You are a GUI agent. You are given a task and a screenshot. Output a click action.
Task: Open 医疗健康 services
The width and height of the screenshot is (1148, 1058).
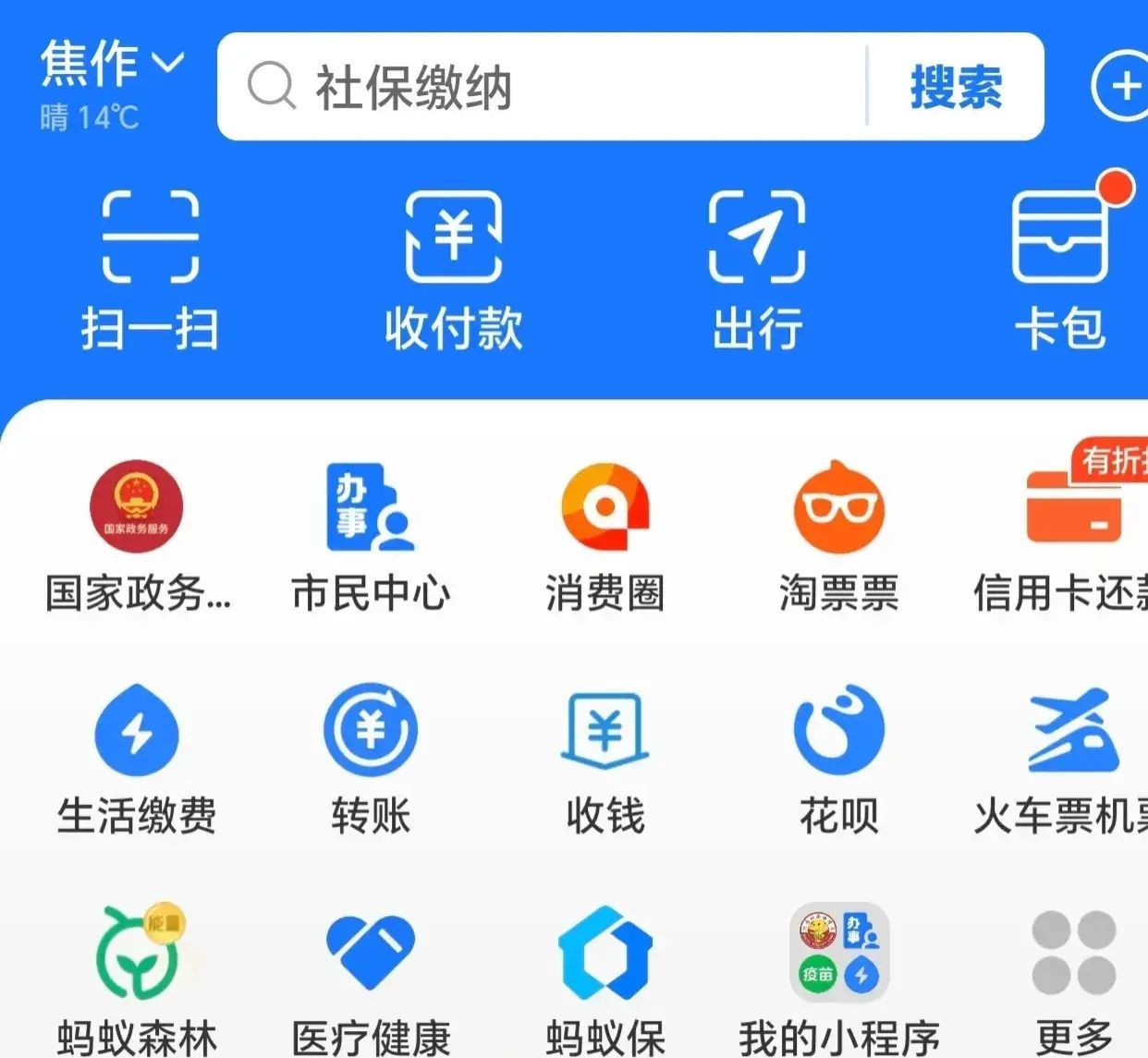(371, 979)
